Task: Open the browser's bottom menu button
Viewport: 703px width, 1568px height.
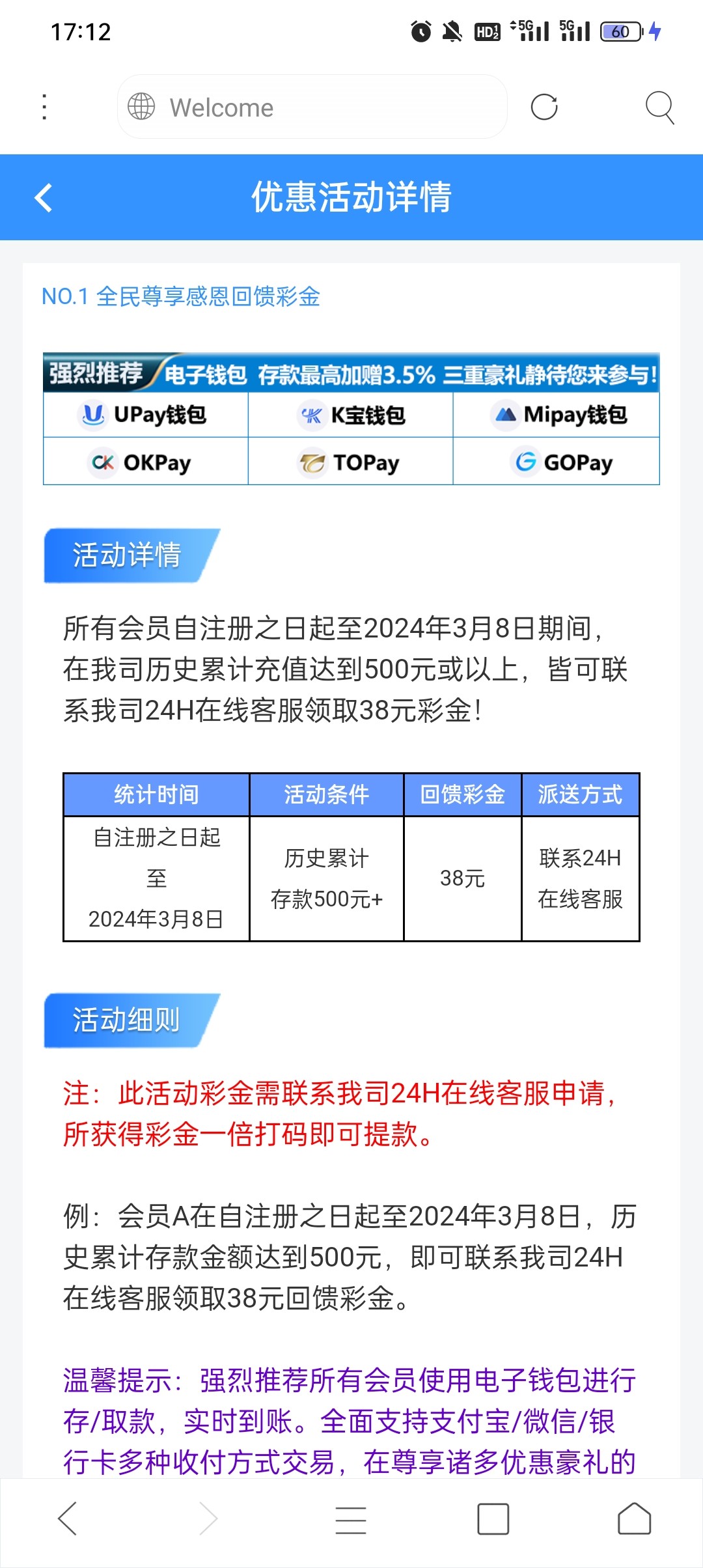Action: [351, 1519]
